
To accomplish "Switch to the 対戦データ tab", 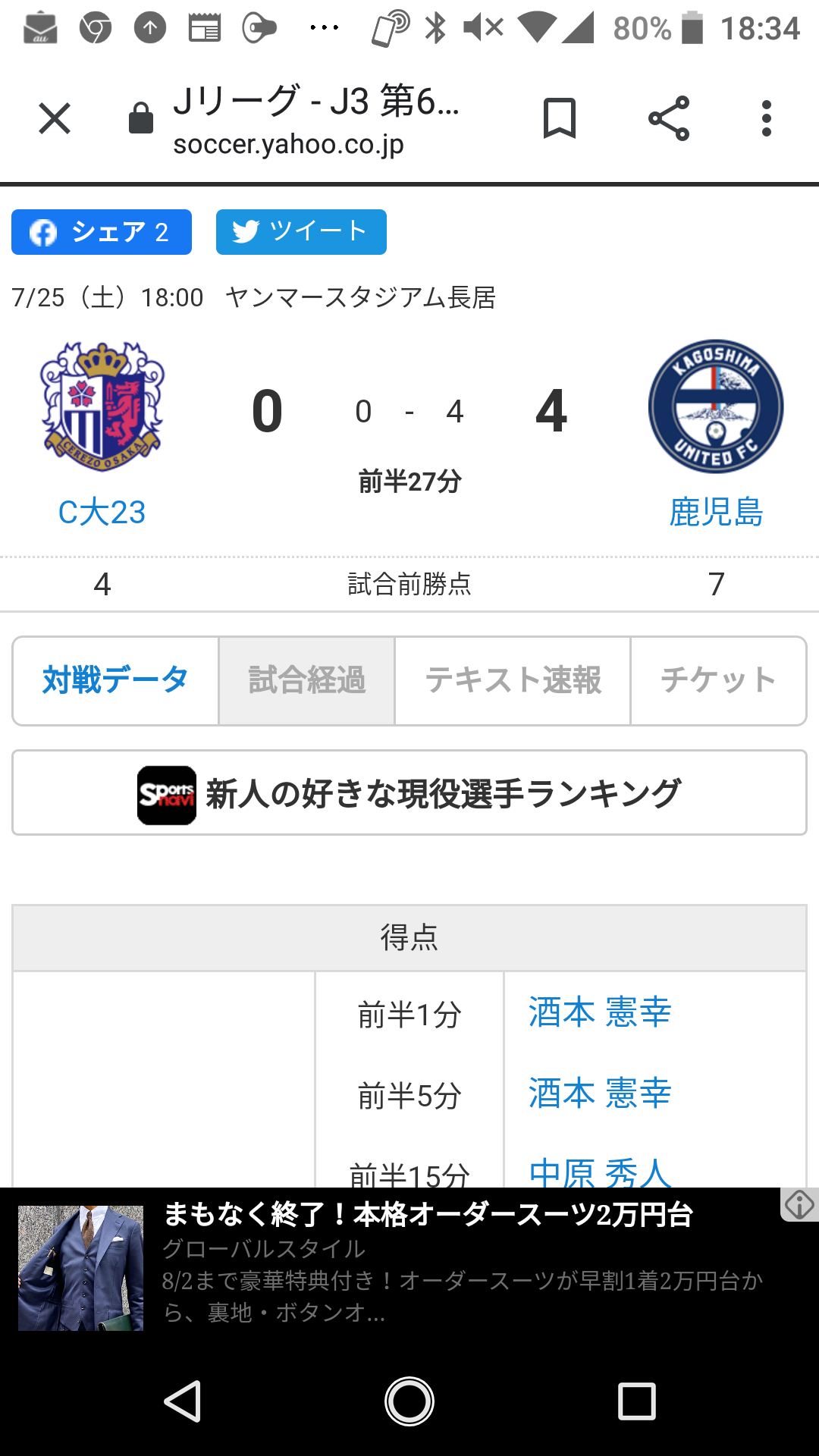I will pyautogui.click(x=116, y=680).
